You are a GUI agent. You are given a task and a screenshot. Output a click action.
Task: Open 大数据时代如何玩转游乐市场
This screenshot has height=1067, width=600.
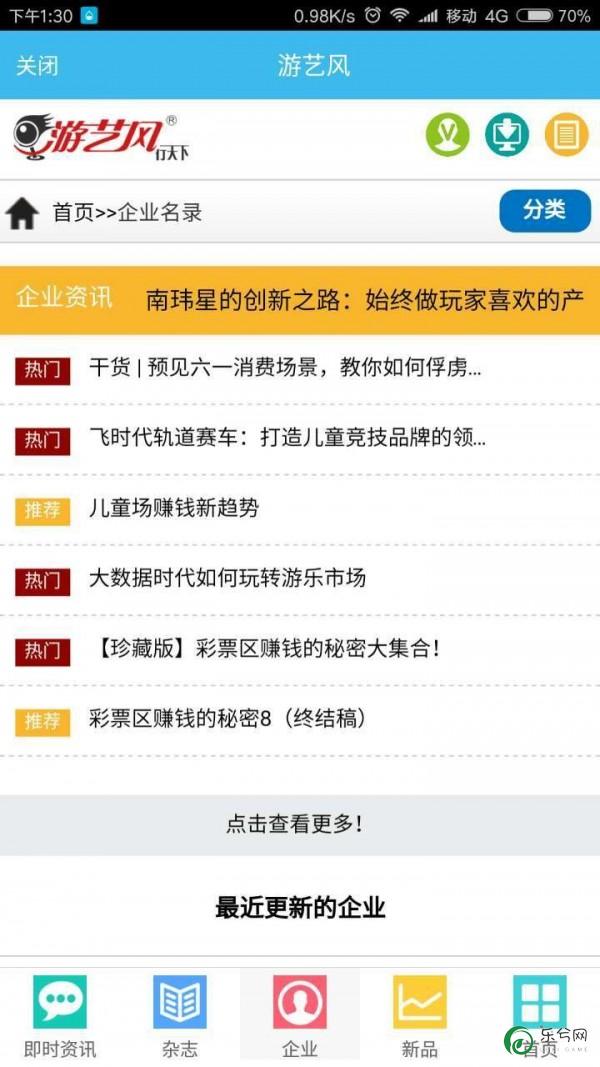[227, 578]
